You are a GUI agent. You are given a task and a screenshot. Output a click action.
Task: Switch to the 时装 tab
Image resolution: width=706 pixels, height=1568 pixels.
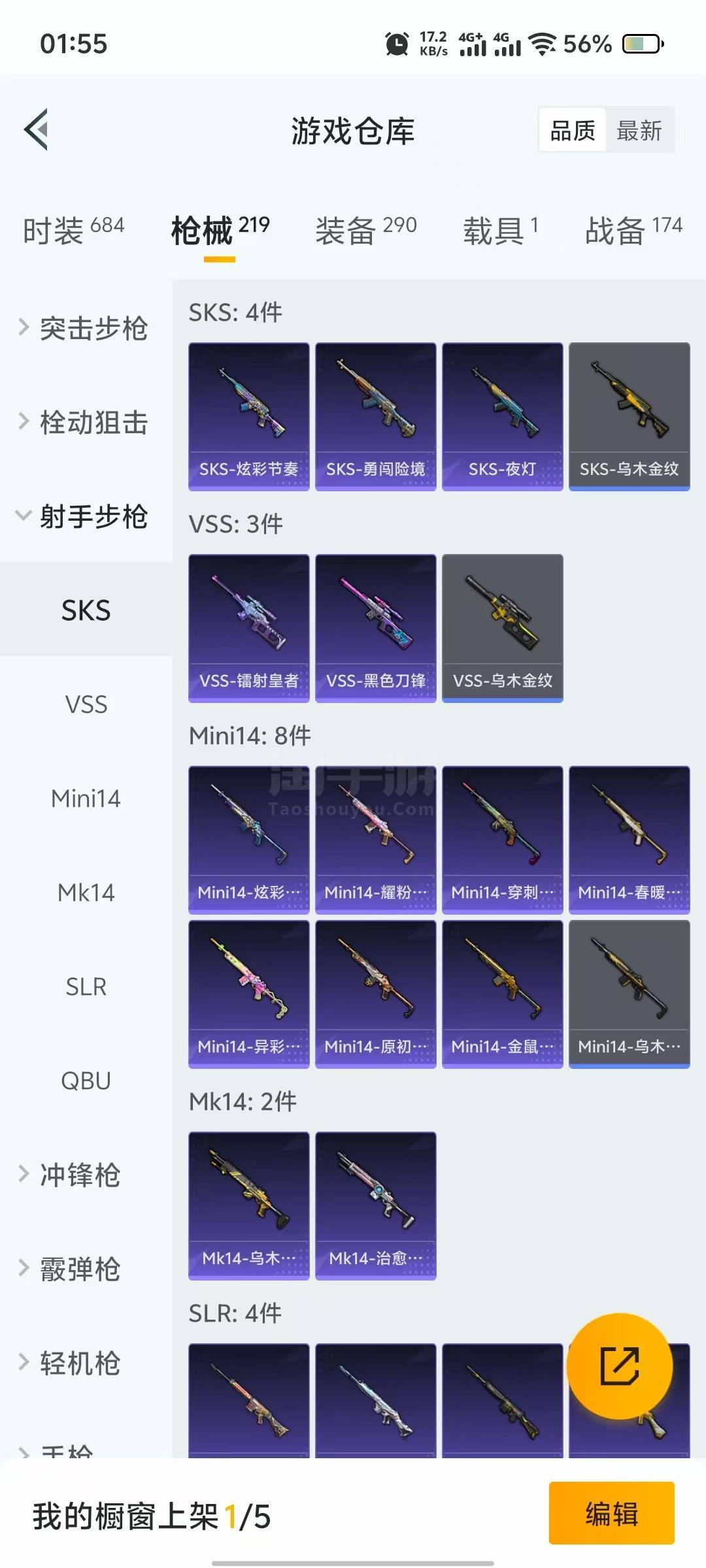[x=73, y=230]
